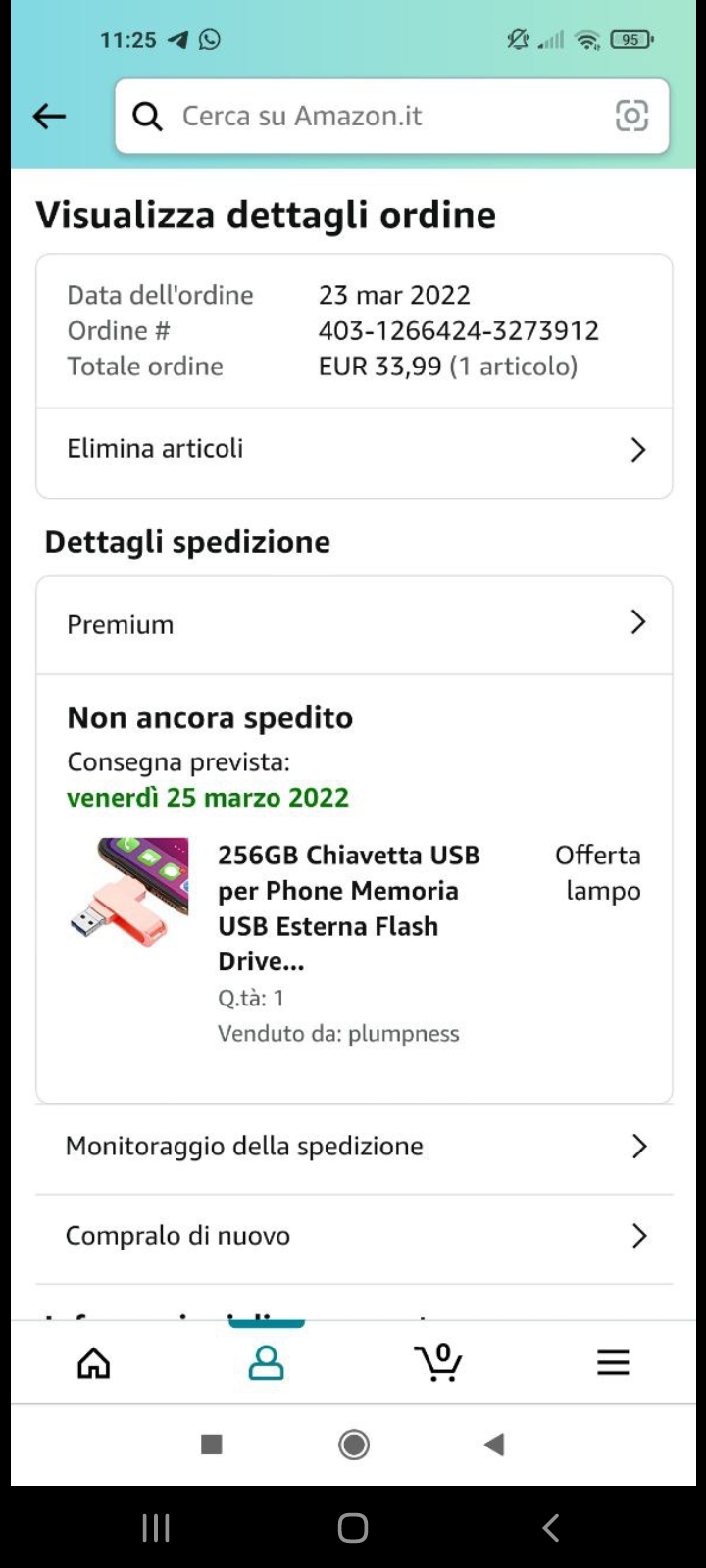Select Compralo di nuovo

354,1236
